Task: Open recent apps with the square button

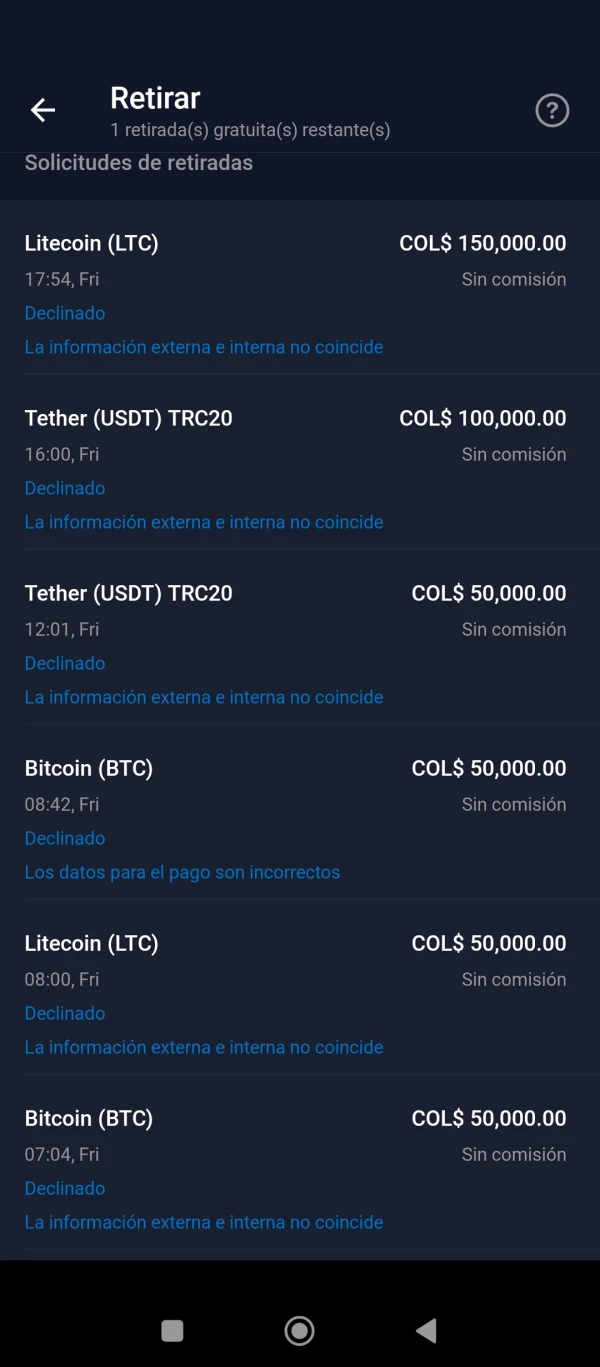Action: tap(172, 1330)
